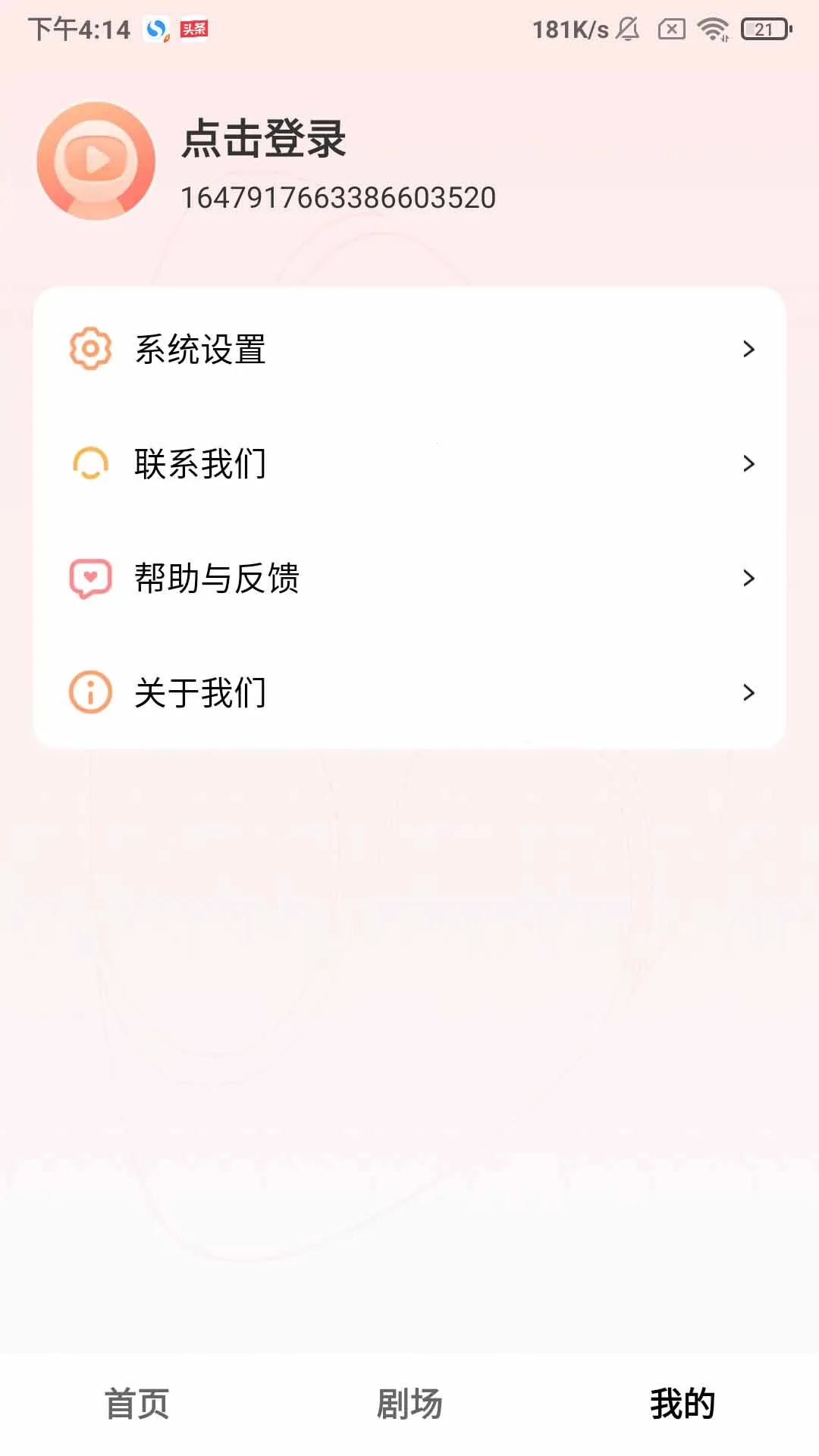Select the 帮助与反馈 heart message icon
The width and height of the screenshot is (819, 1456).
pyautogui.click(x=89, y=579)
